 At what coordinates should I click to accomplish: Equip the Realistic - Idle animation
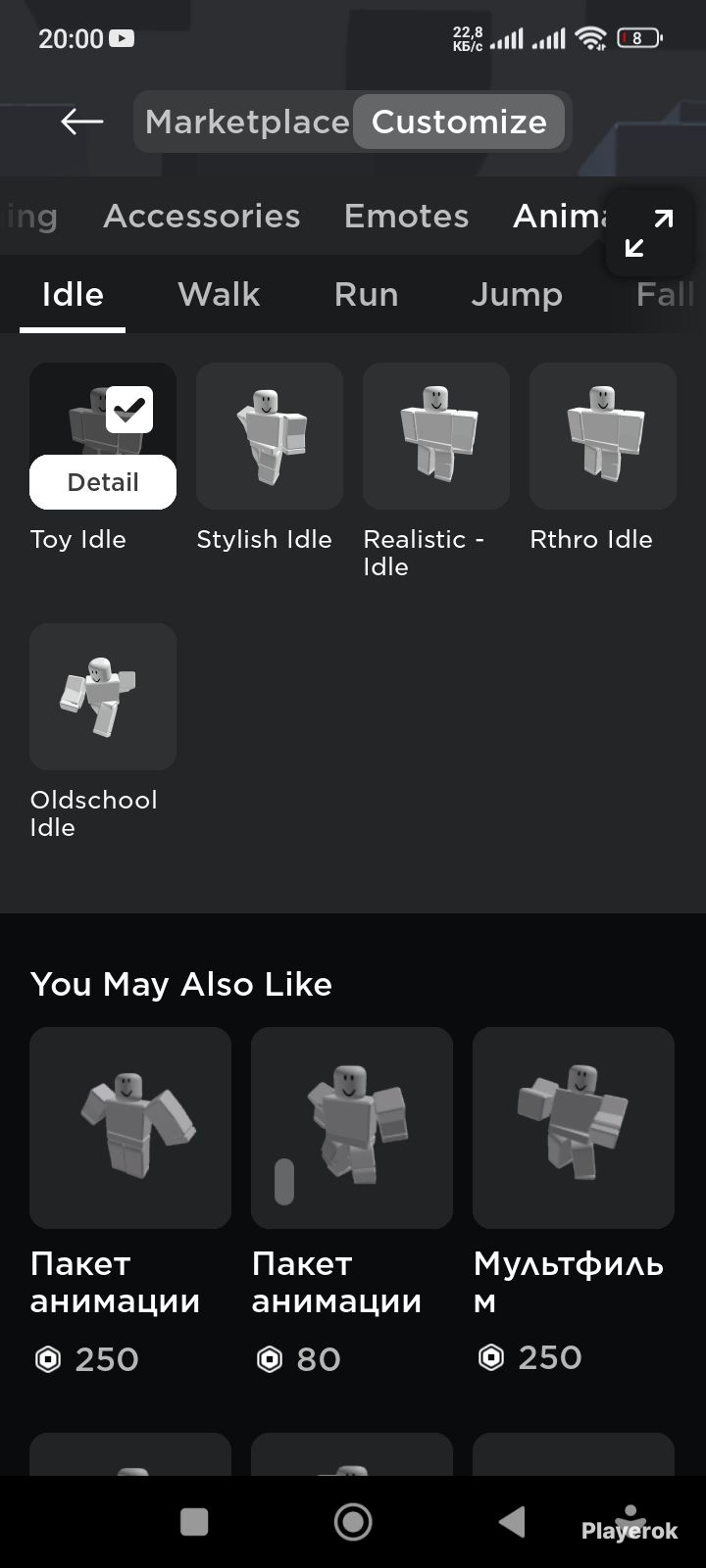click(x=436, y=436)
